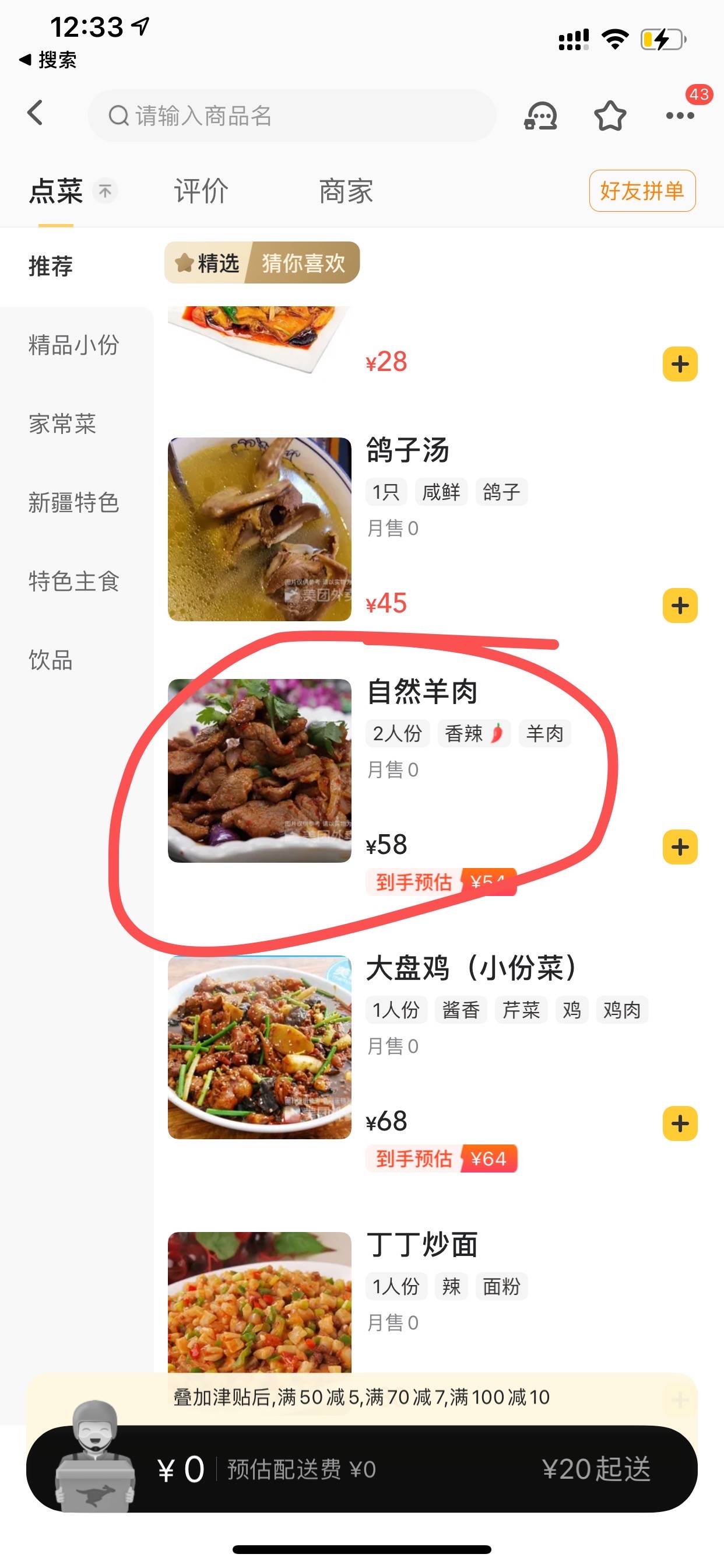Add 鸽子汤 to the cart

pos(680,605)
